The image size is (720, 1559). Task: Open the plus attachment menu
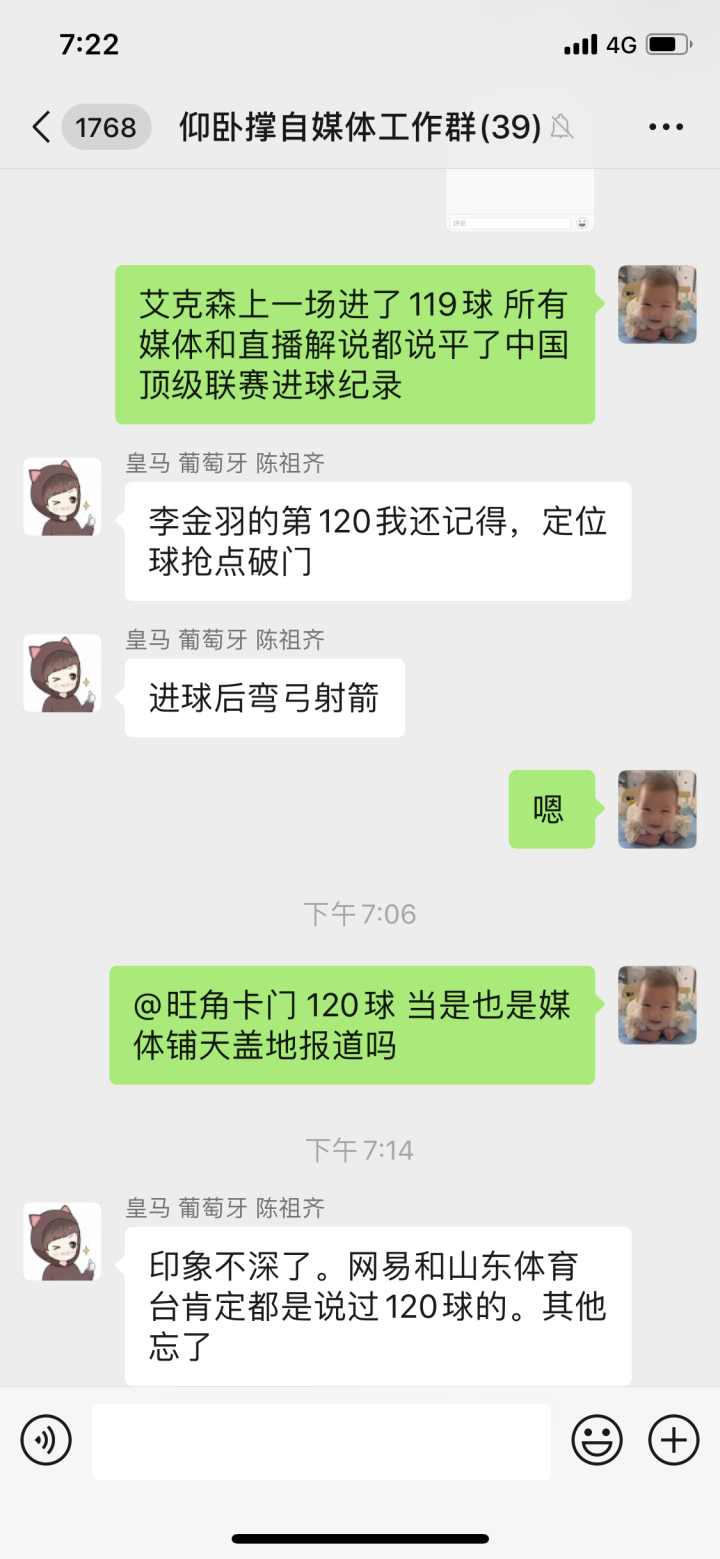coord(674,1441)
